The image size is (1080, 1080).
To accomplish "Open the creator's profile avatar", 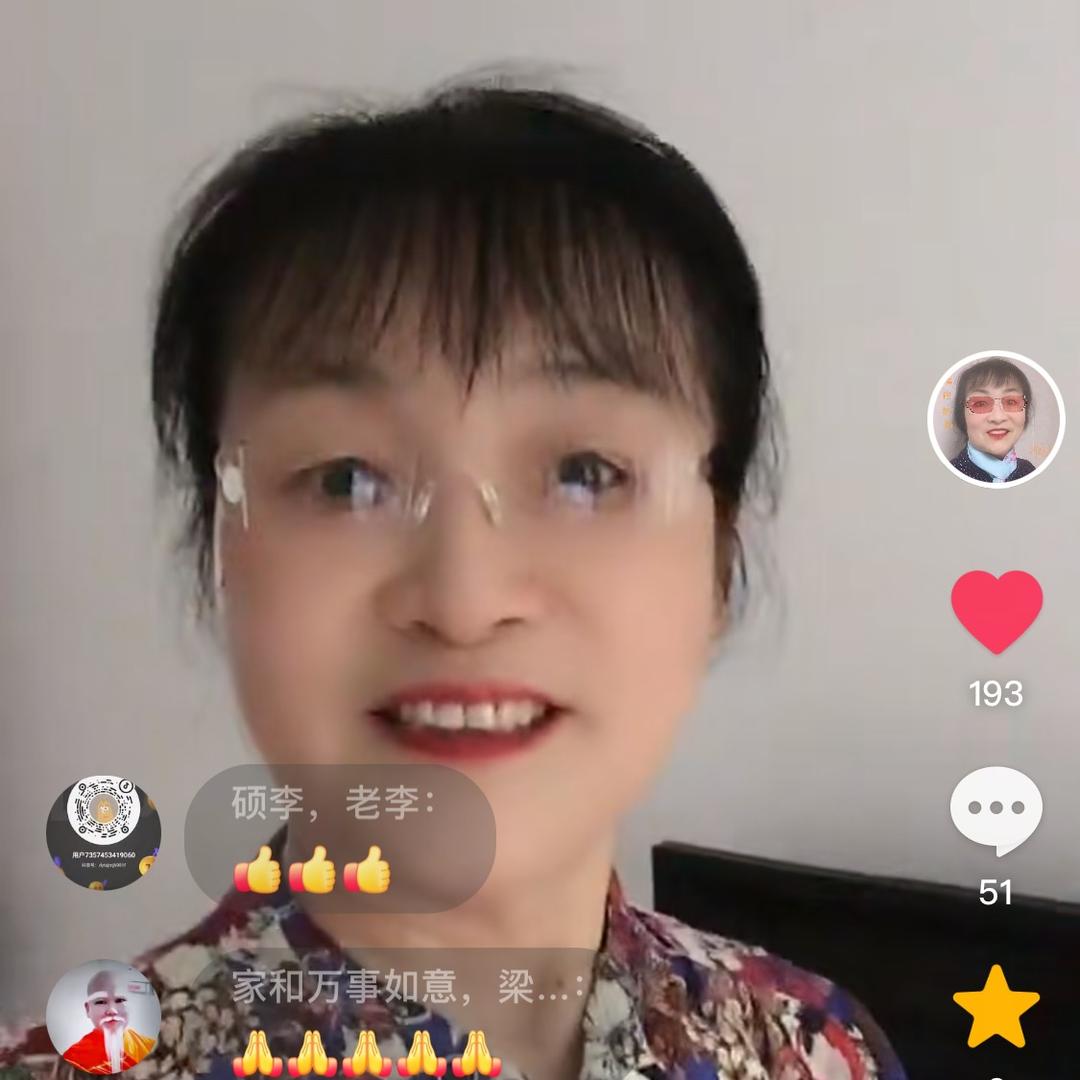I will coord(996,419).
